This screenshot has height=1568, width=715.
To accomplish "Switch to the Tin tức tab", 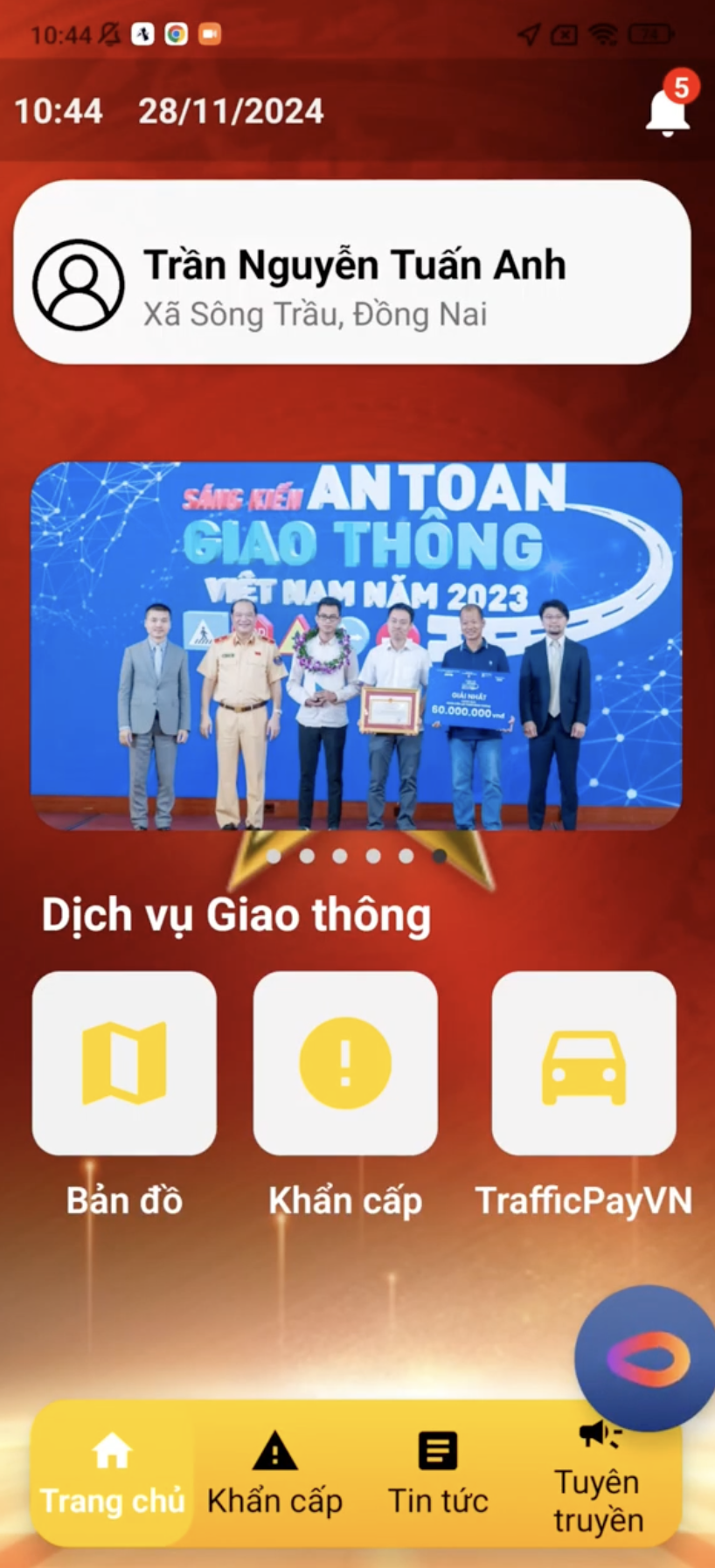I will 438,1475.
